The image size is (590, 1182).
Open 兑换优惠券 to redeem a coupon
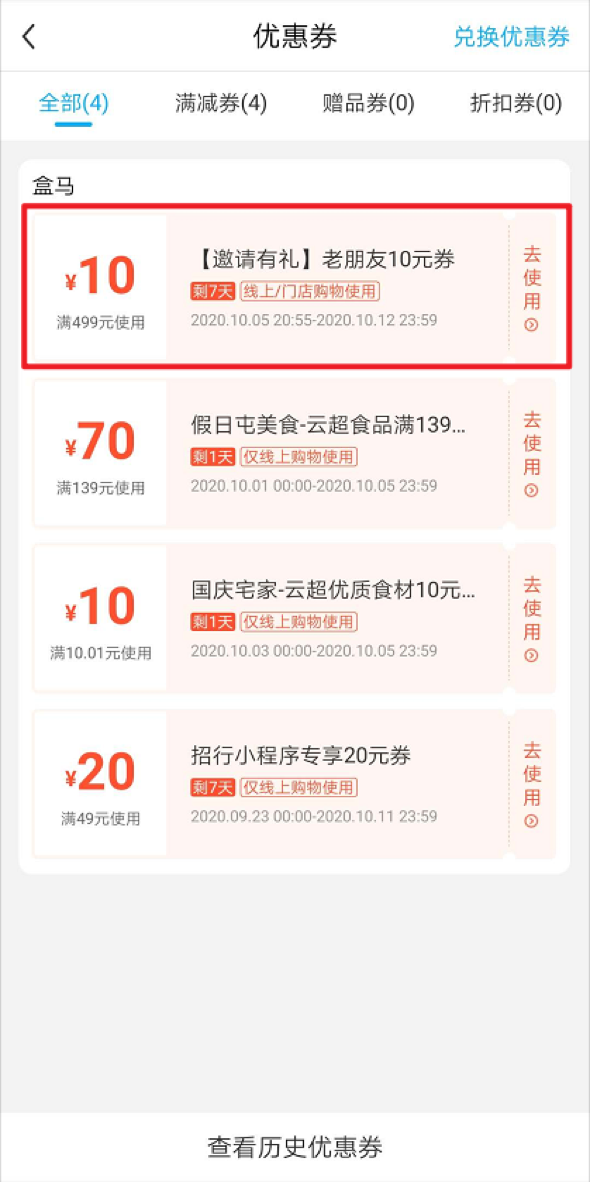click(511, 36)
